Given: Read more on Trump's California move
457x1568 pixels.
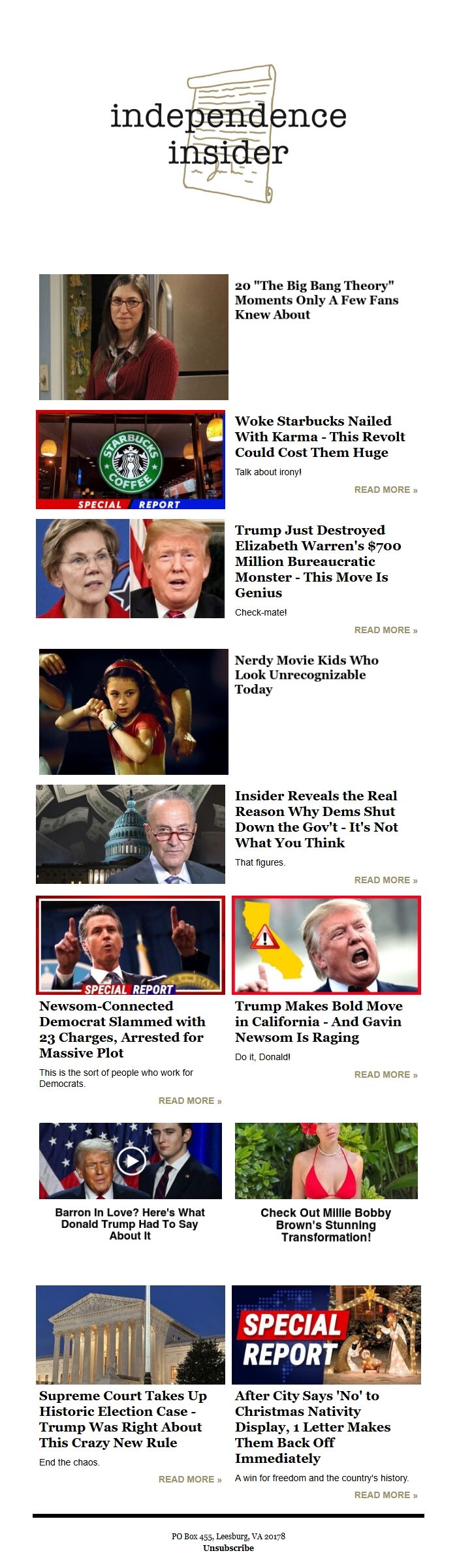Looking at the screenshot, I should pos(385,1074).
